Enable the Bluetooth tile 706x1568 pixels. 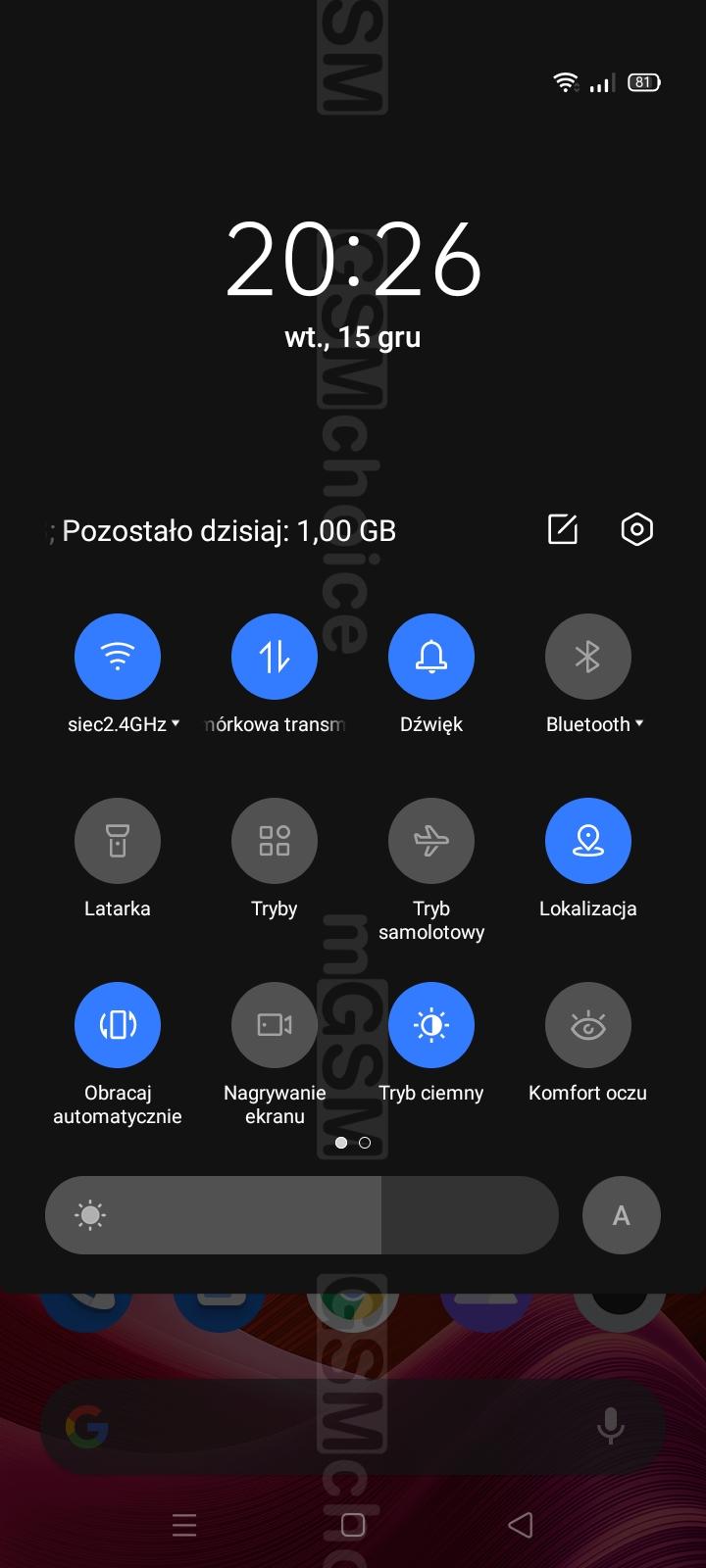[588, 657]
